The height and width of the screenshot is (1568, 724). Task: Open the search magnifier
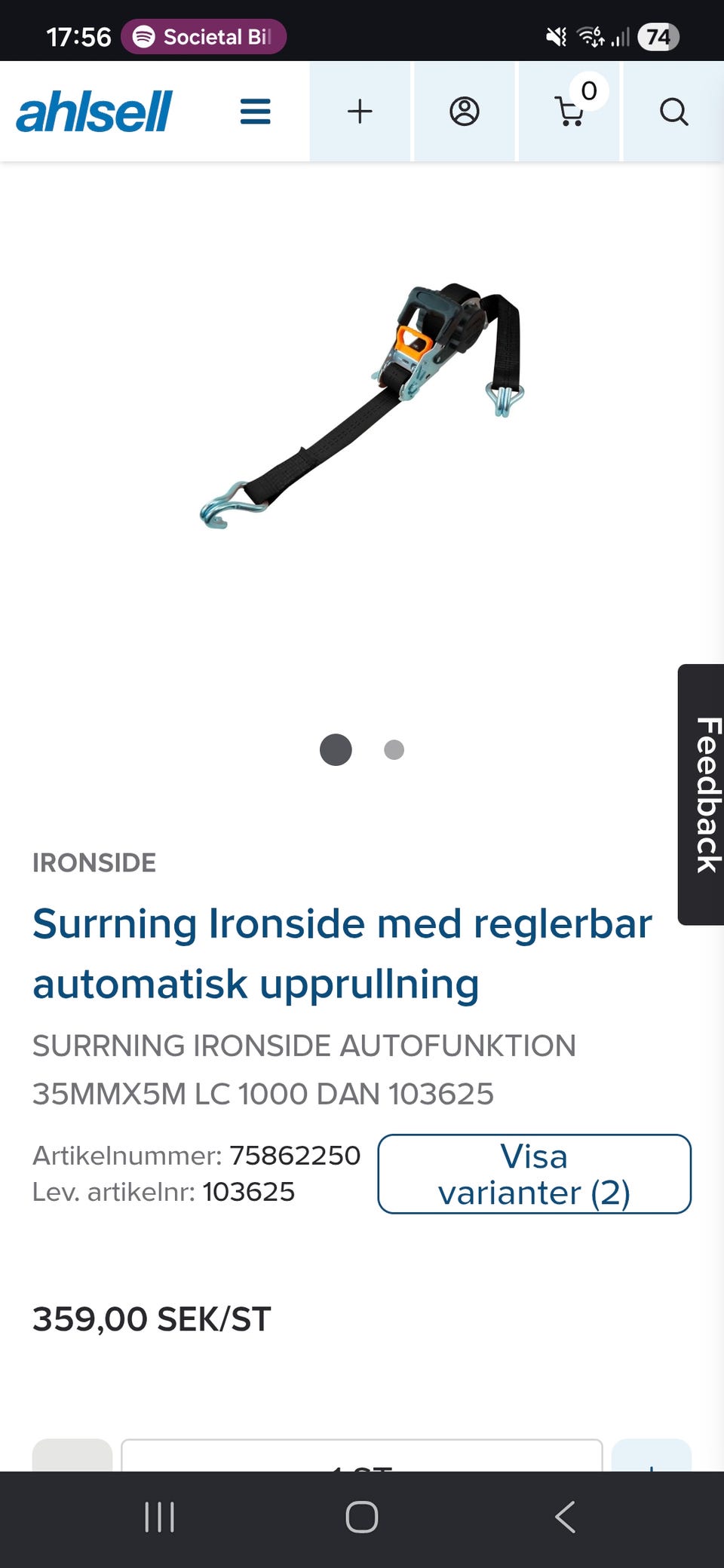tap(673, 112)
